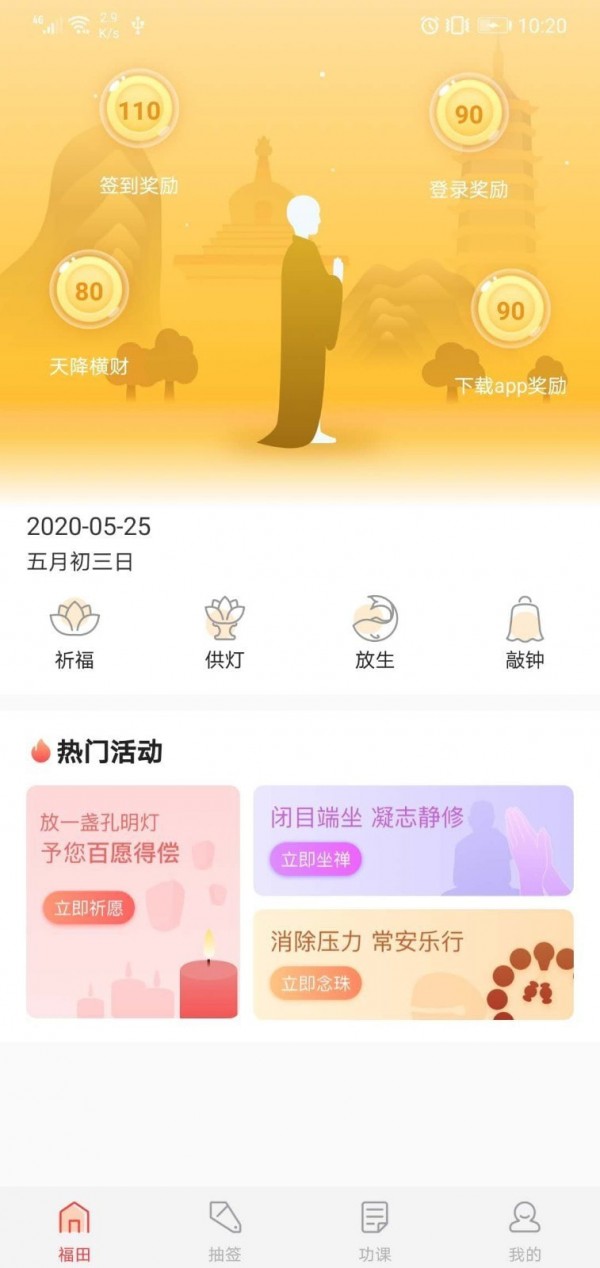600x1268 pixels.
Task: Tap the 立即念珠 button
Action: click(315, 984)
